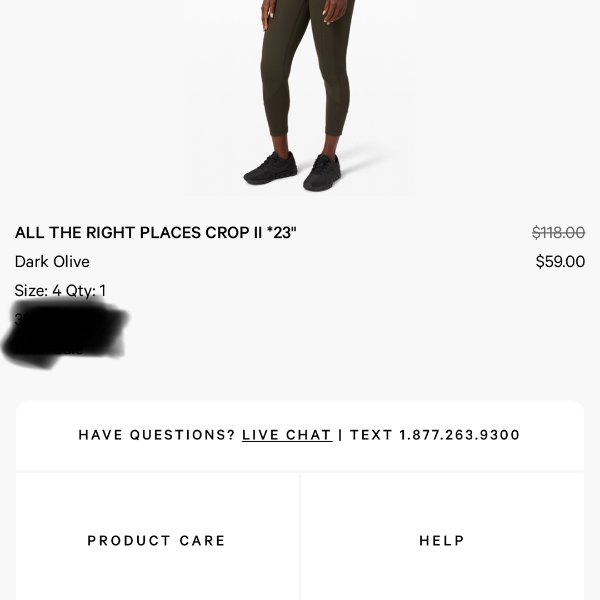
Task: Open the Help section
Action: [441, 540]
